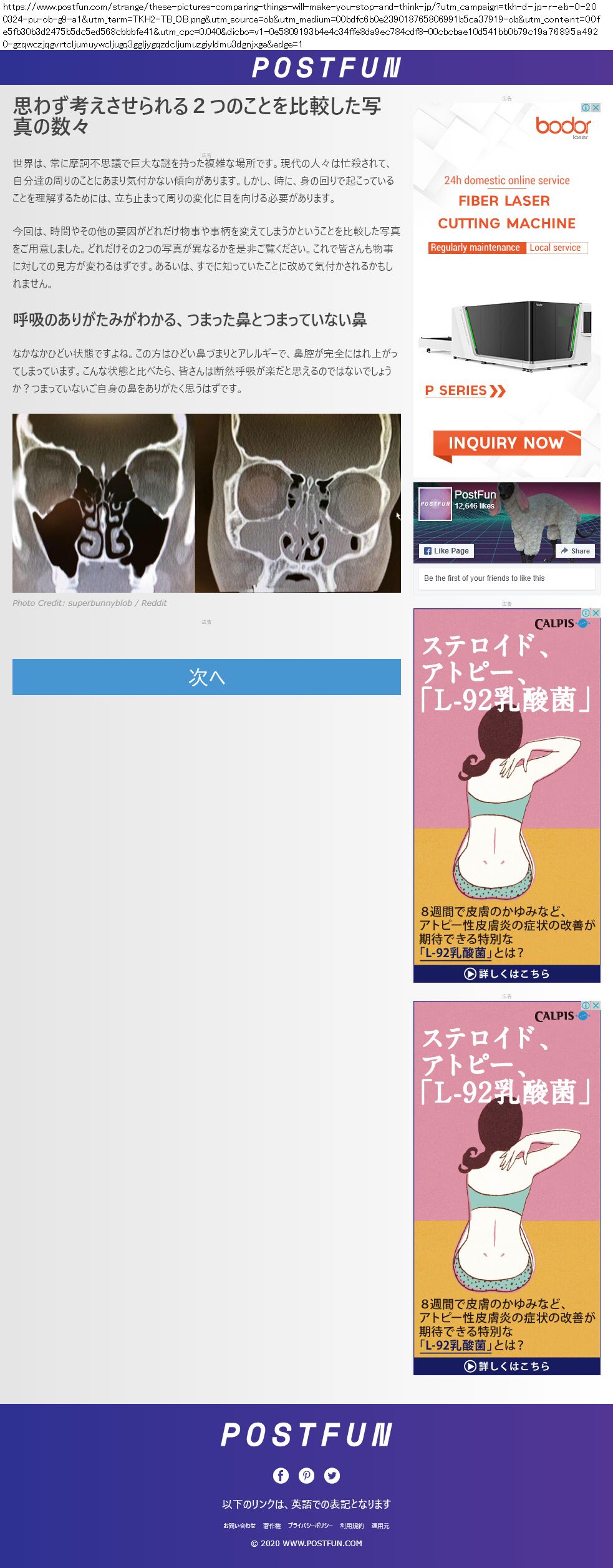Open the P SERIES link in the bodor ad
This screenshot has width=613, height=1568.
pyautogui.click(x=465, y=391)
